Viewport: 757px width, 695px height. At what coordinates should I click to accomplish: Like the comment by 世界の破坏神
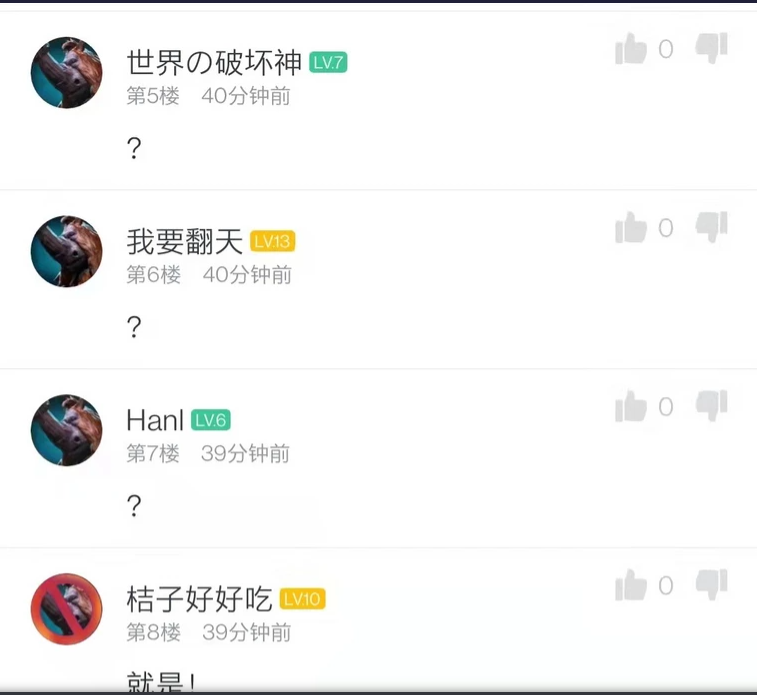pos(631,49)
